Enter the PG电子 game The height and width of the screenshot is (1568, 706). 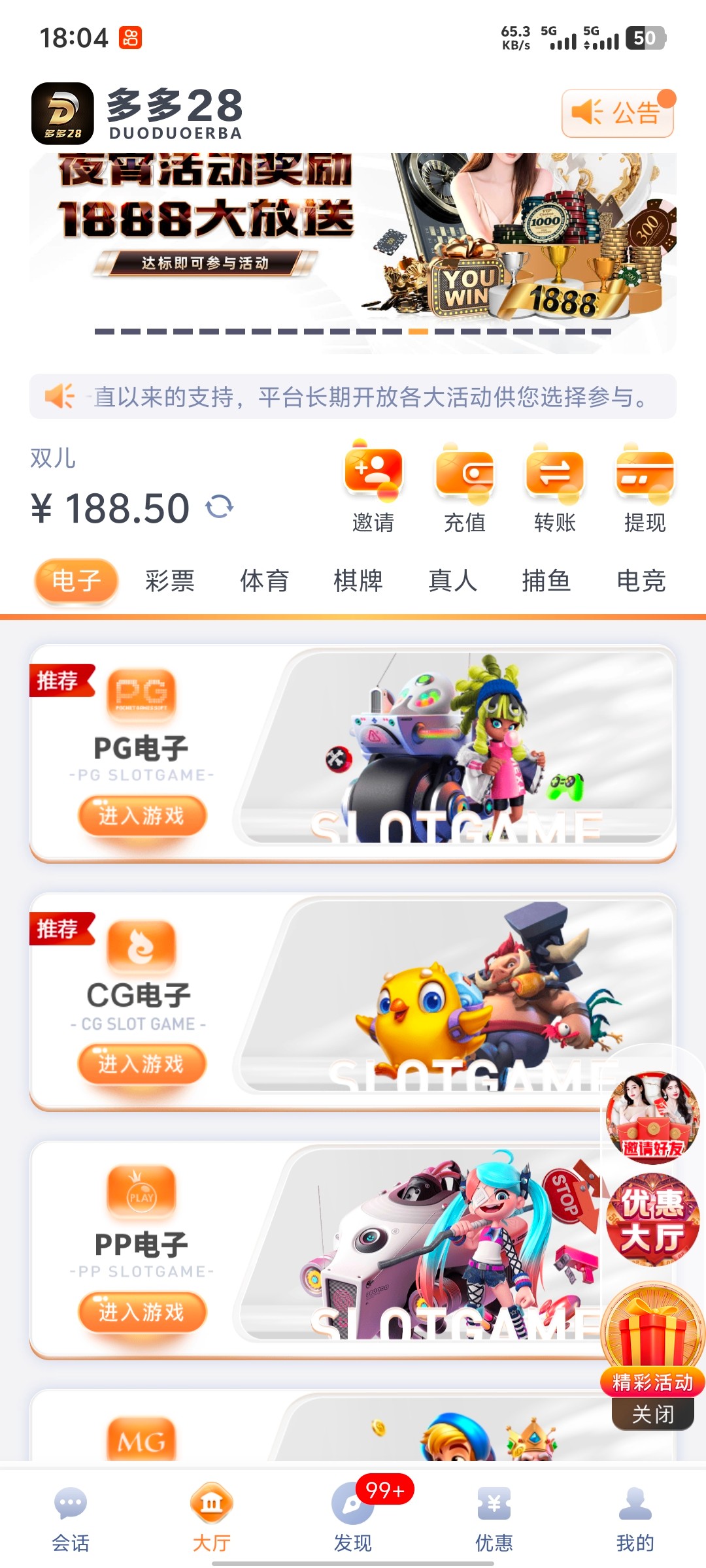(x=142, y=815)
